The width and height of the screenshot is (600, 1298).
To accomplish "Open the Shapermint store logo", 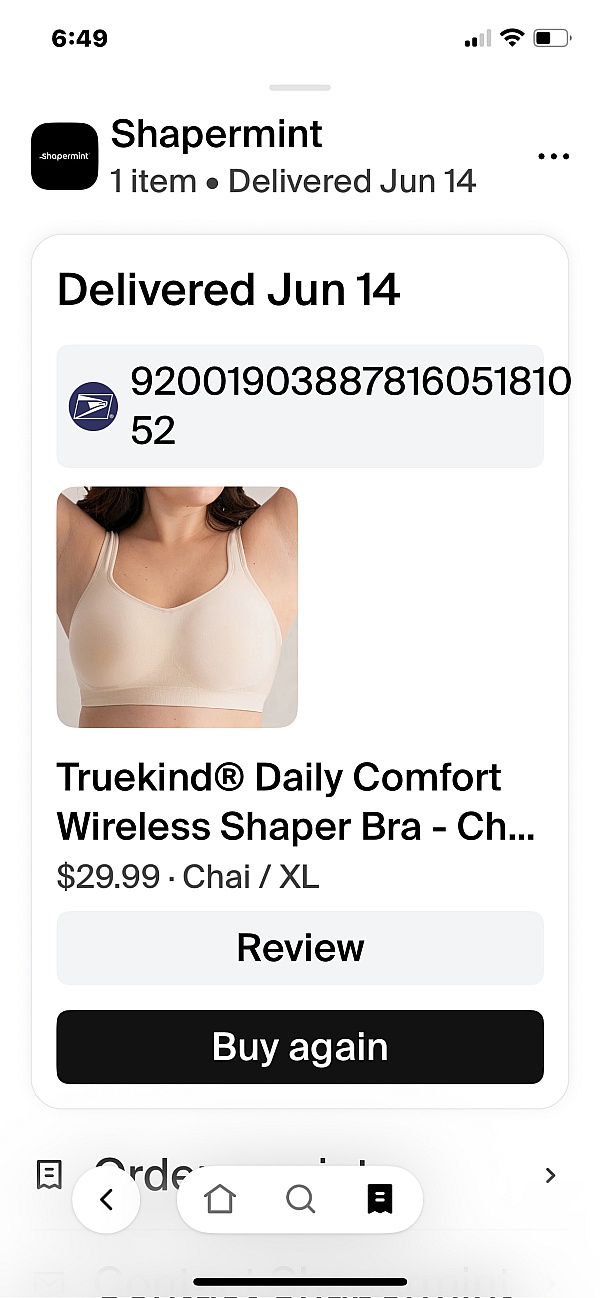I will click(65, 157).
